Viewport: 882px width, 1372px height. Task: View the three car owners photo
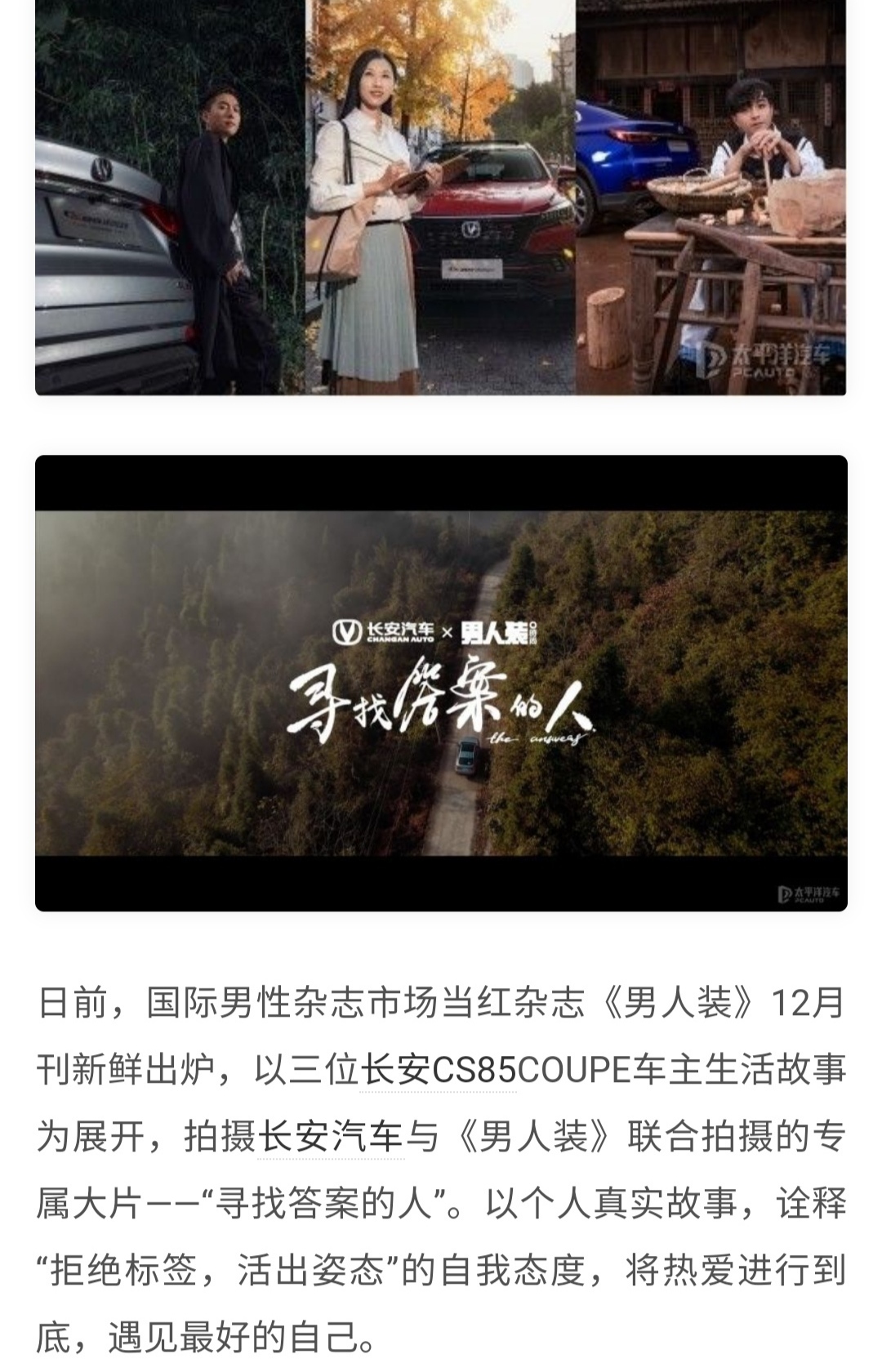(440, 196)
